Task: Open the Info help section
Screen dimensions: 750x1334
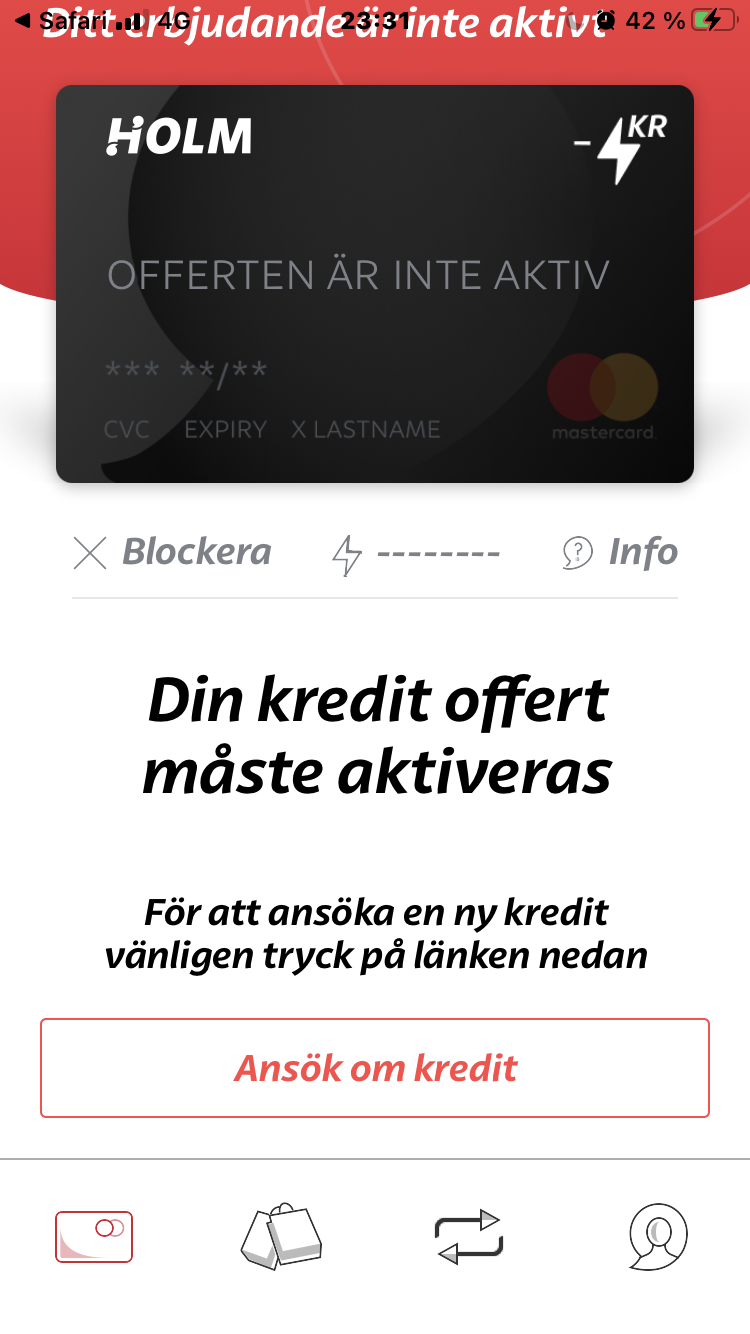Action: pyautogui.click(x=621, y=552)
